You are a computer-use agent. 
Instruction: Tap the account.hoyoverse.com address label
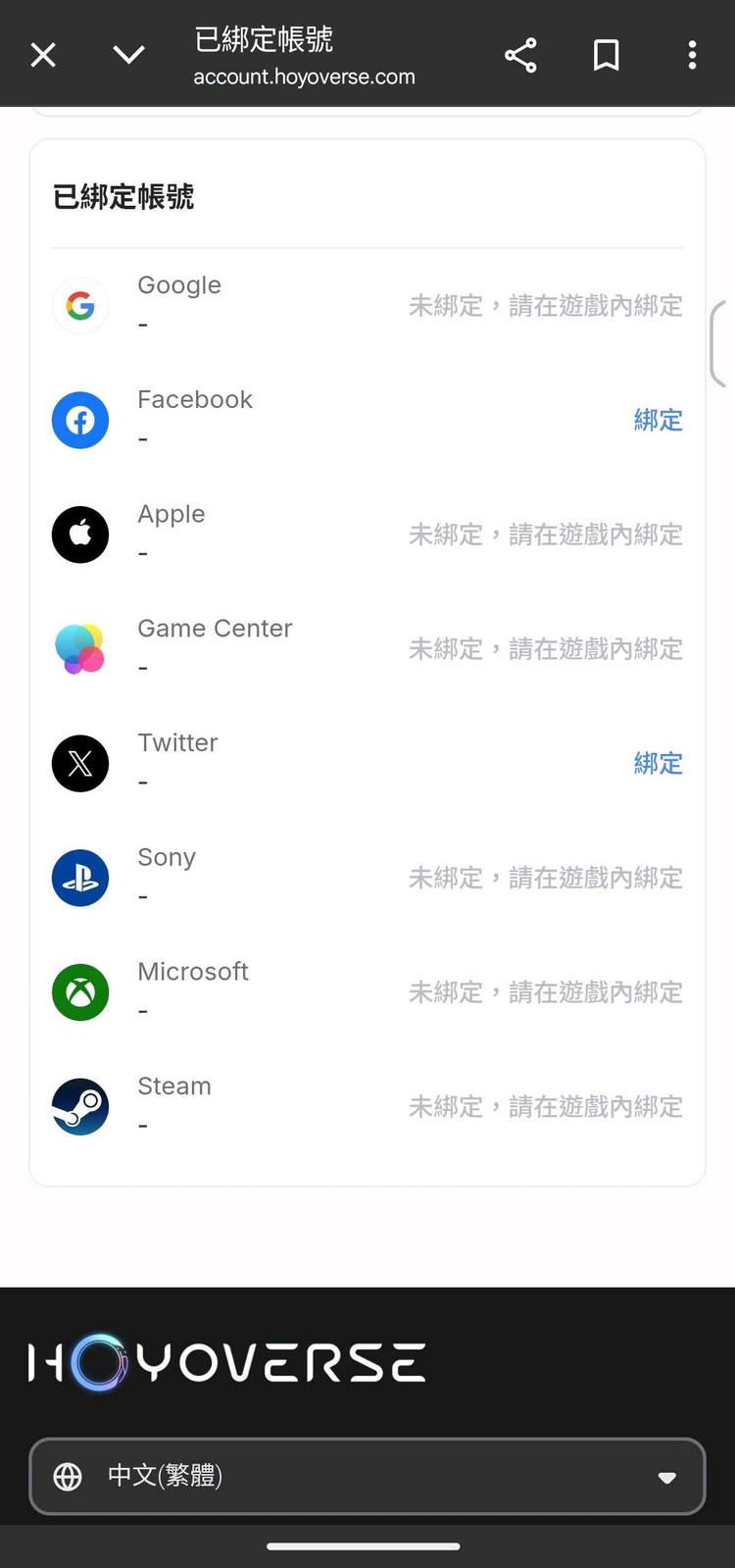coord(305,75)
